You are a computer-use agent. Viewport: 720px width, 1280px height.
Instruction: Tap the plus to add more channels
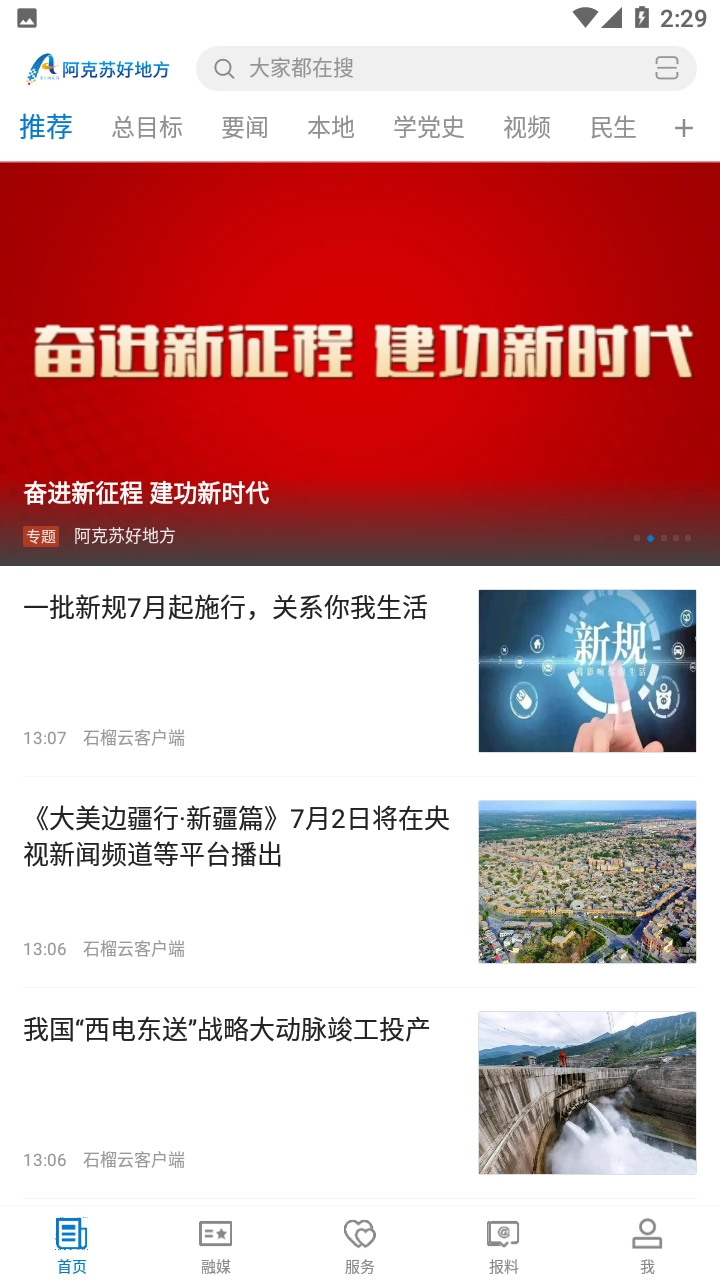(683, 128)
